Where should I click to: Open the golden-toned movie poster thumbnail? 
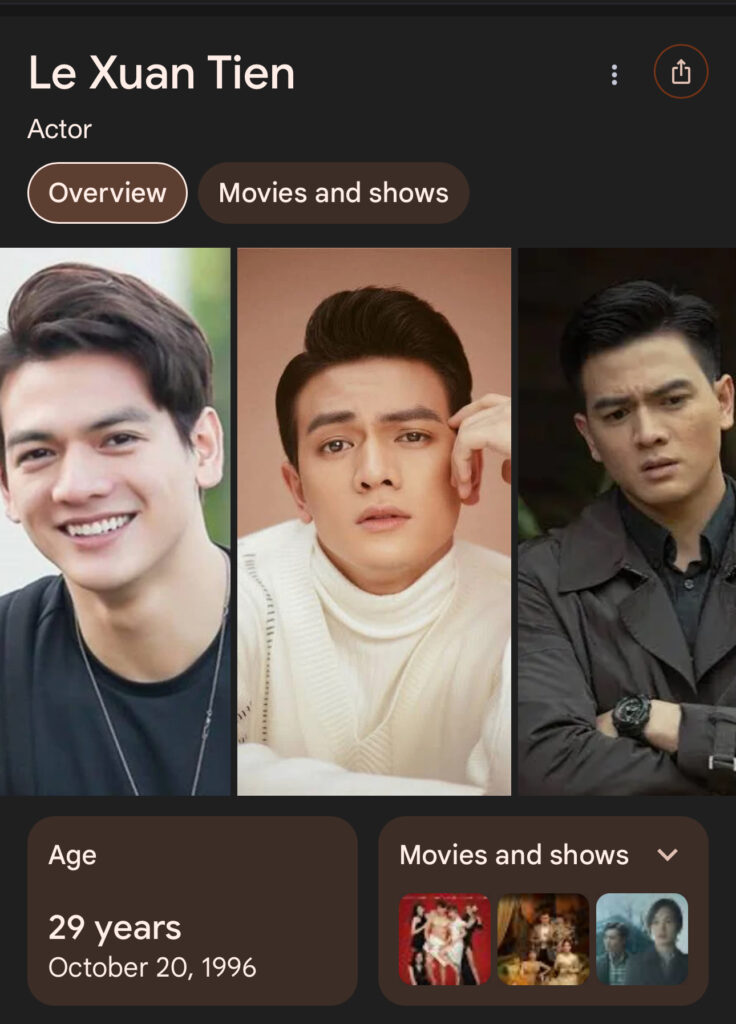coord(543,939)
